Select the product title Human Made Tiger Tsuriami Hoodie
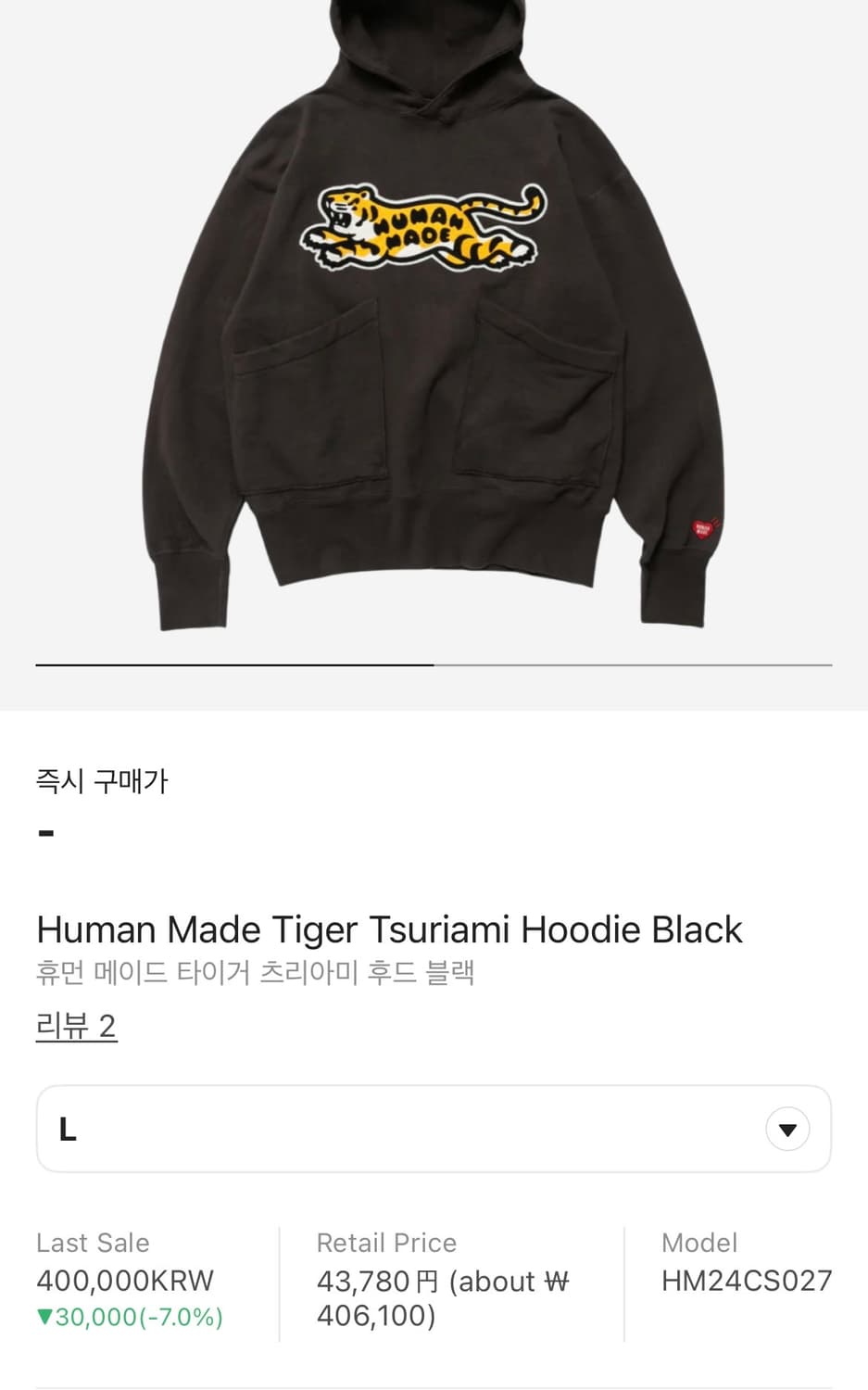Image resolution: width=868 pixels, height=1390 pixels. click(388, 929)
